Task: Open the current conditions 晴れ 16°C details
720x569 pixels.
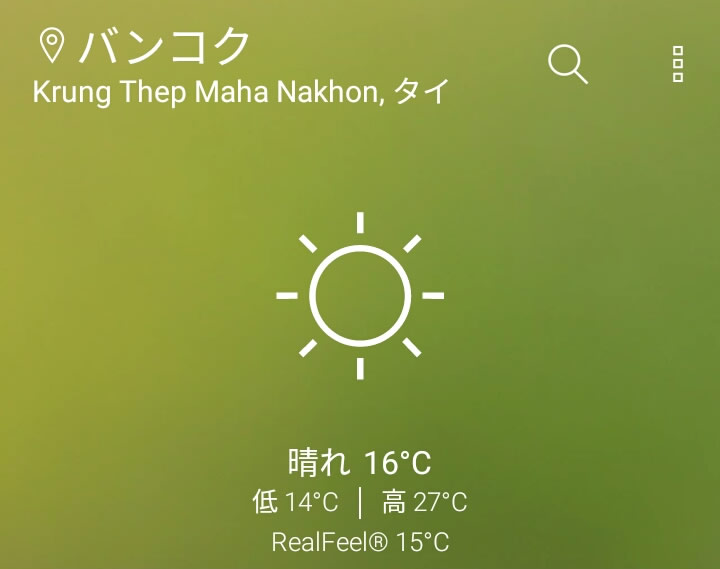Action: pos(360,463)
